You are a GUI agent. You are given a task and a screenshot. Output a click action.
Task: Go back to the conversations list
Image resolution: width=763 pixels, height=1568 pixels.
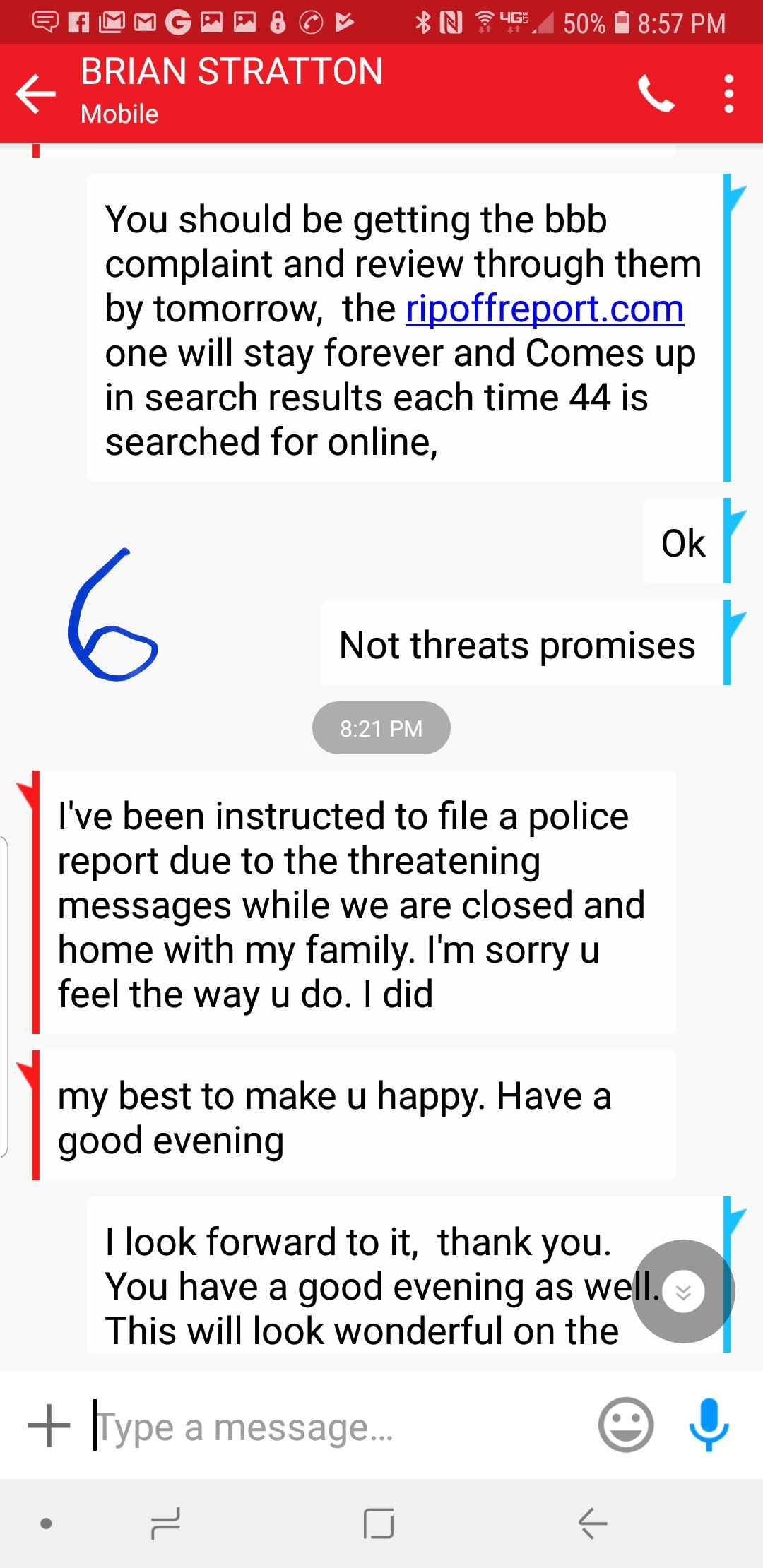pyautogui.click(x=35, y=93)
